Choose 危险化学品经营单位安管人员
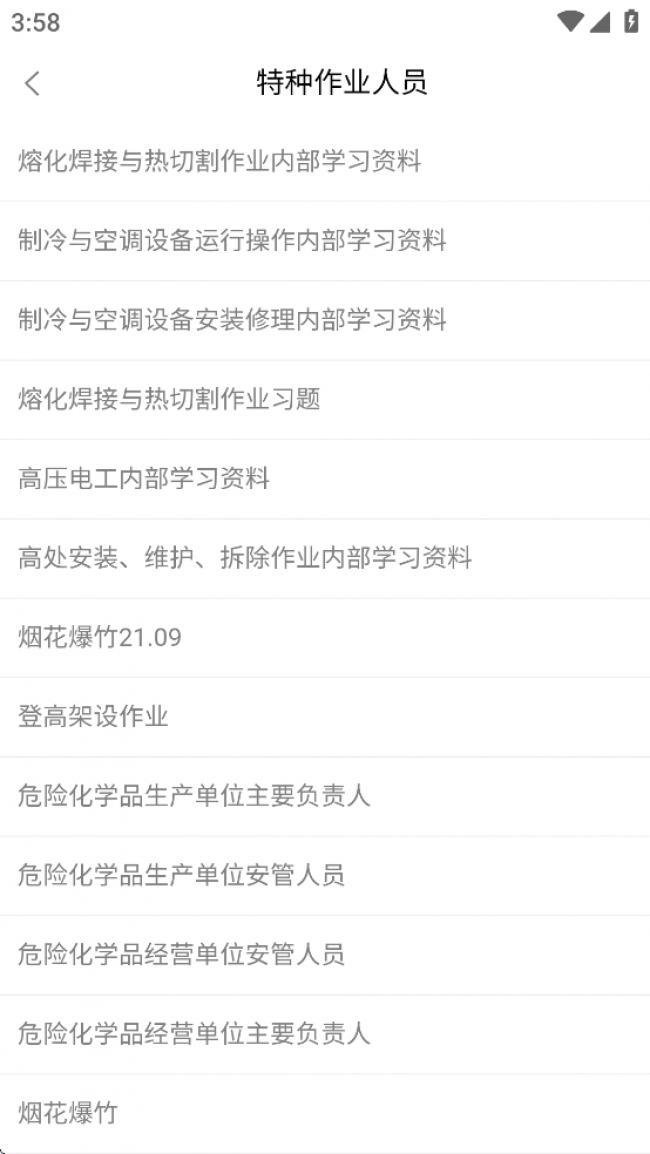 pyautogui.click(x=325, y=955)
